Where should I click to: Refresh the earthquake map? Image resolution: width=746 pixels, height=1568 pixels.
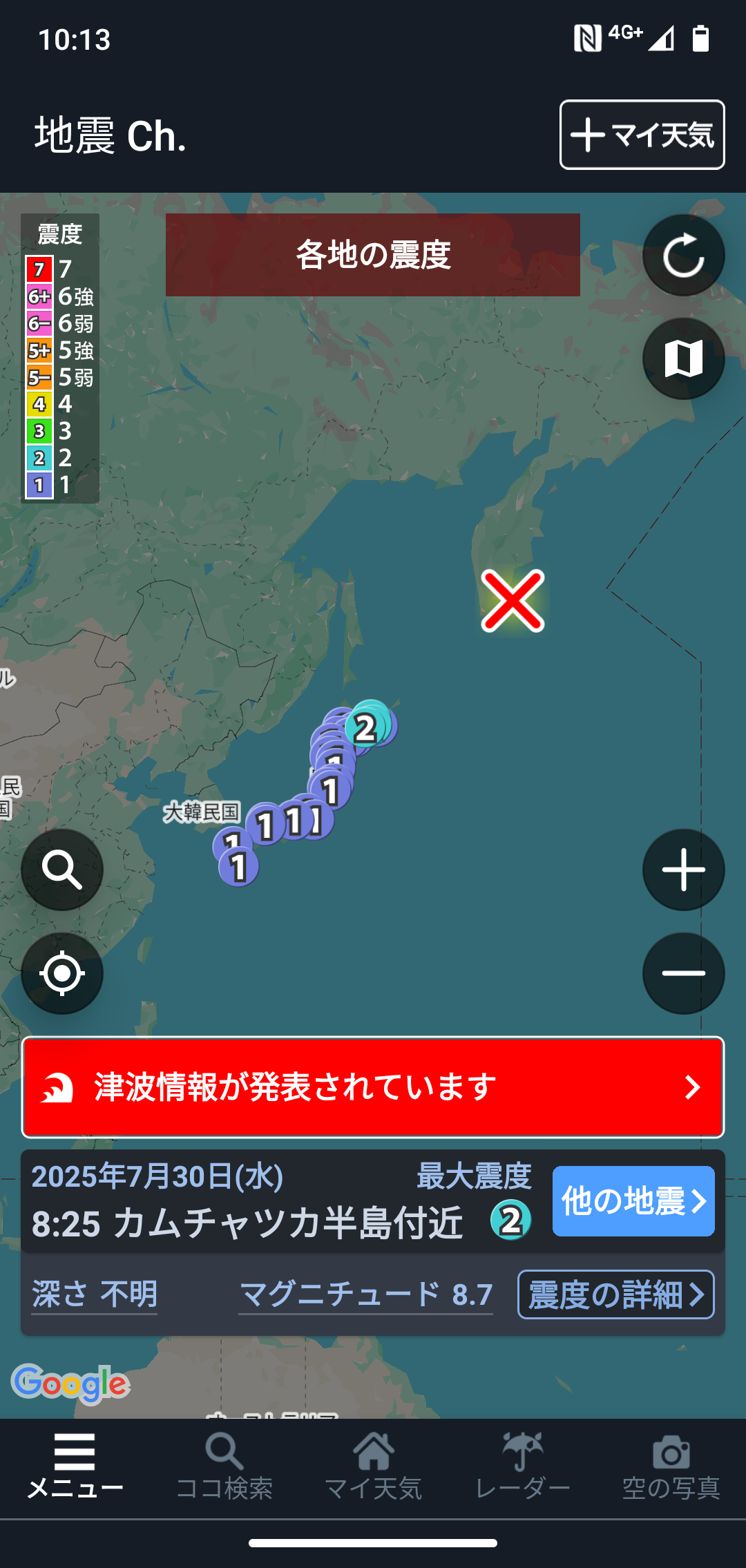tap(683, 256)
